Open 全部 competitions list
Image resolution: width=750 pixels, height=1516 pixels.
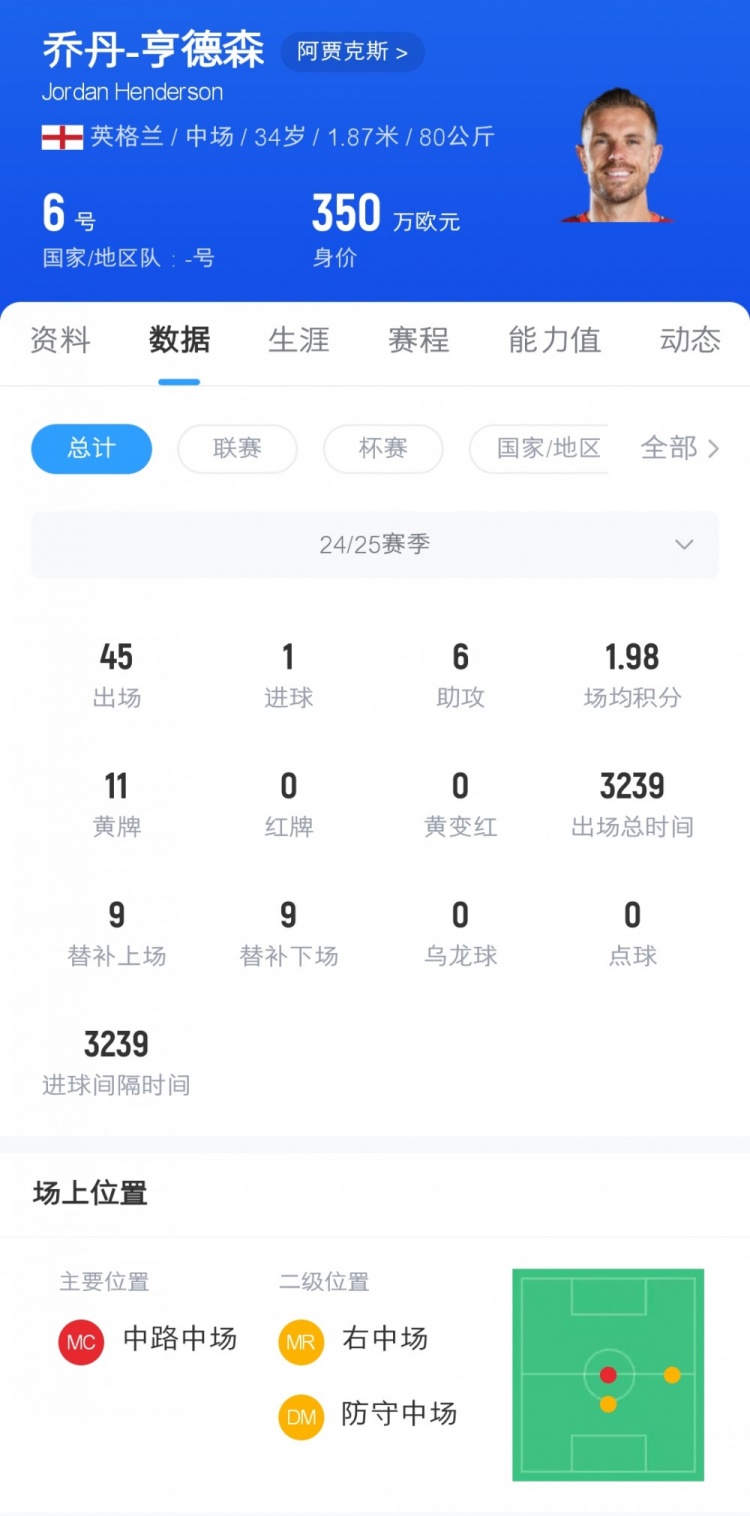tap(680, 448)
